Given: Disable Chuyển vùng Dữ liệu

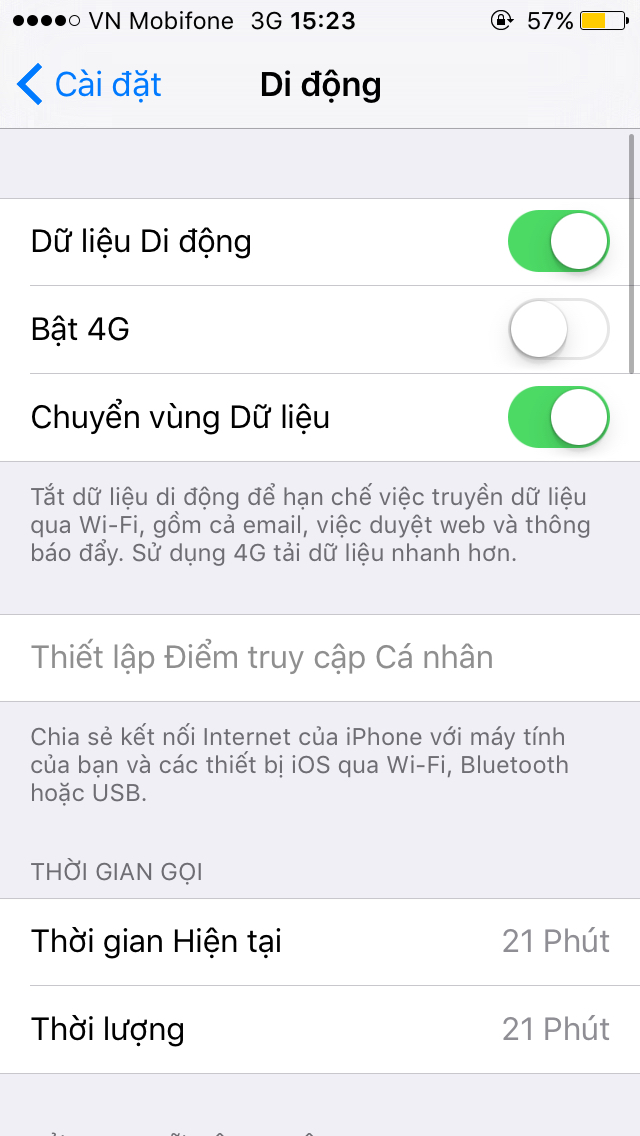Looking at the screenshot, I should 559,417.
